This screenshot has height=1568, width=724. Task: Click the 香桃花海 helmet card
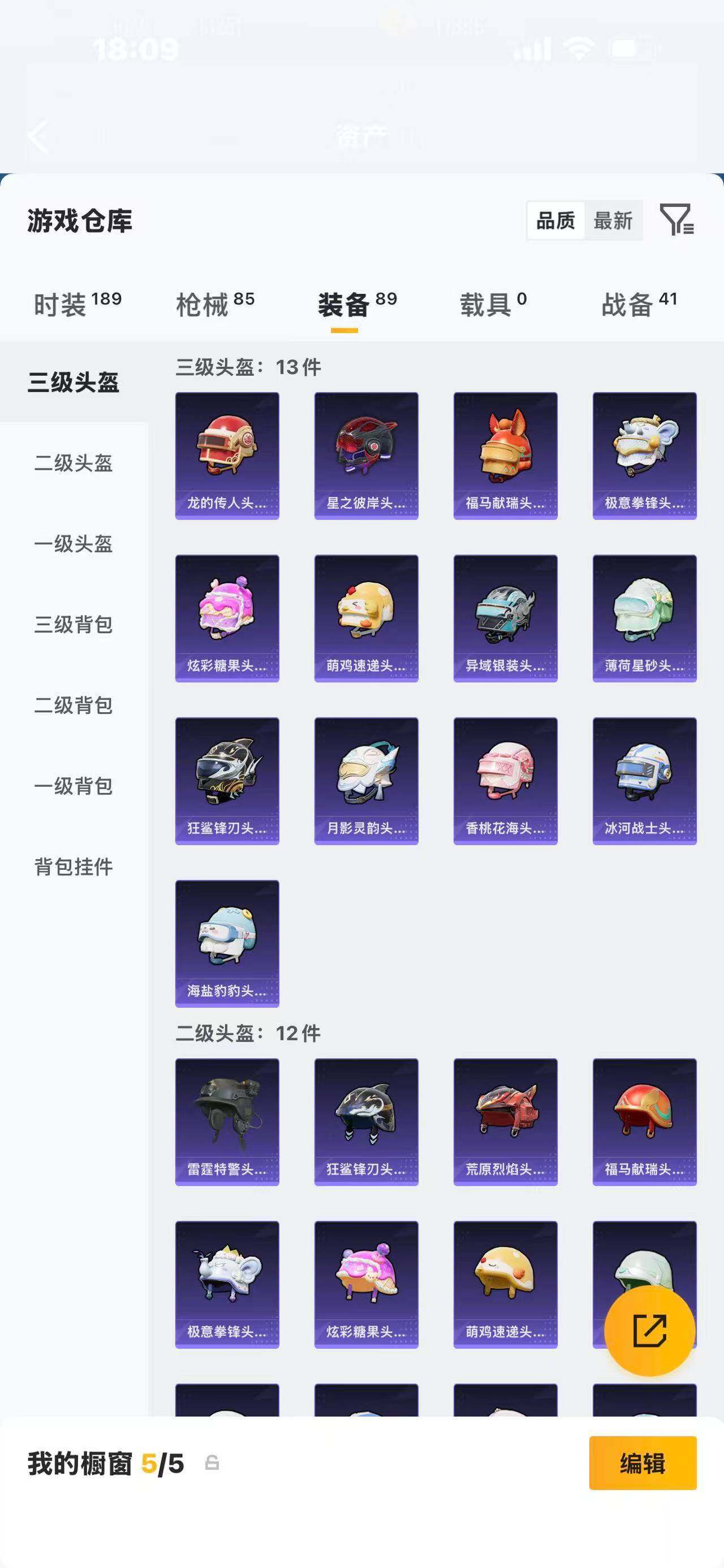tap(505, 782)
